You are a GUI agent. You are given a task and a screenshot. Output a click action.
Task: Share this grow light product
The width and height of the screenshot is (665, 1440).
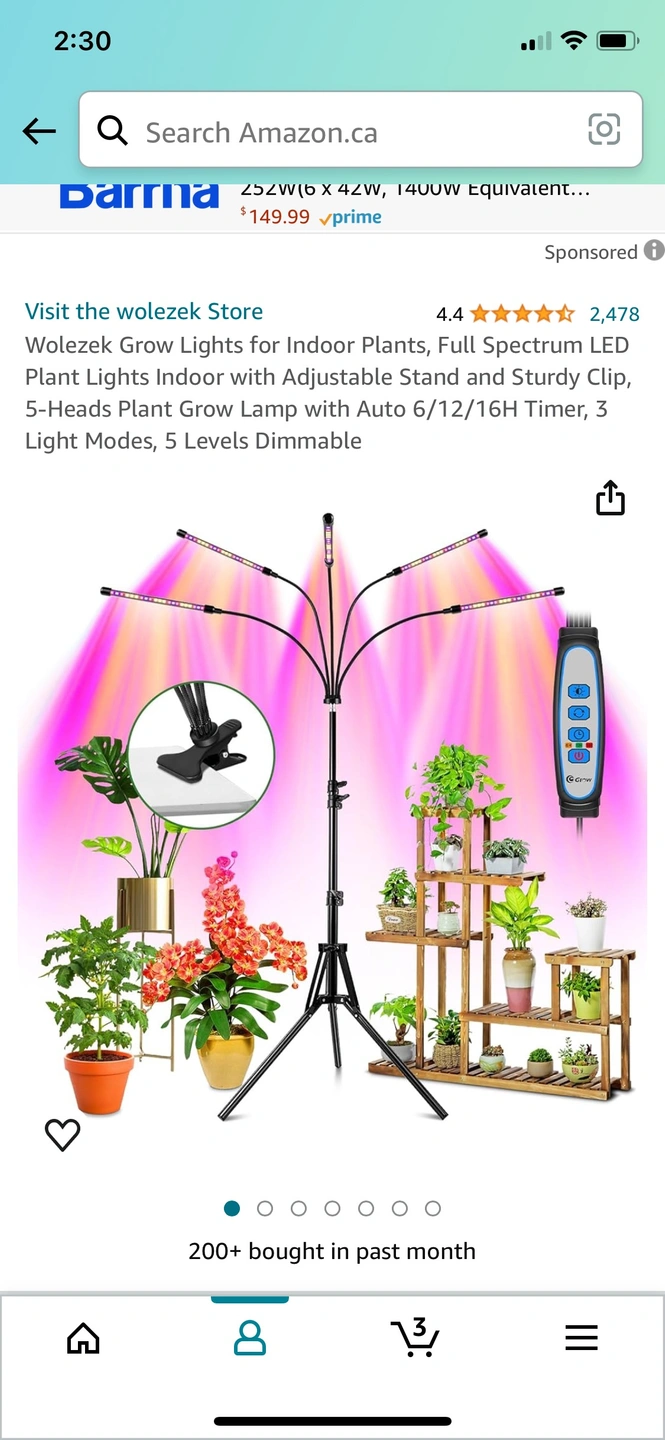click(x=610, y=497)
